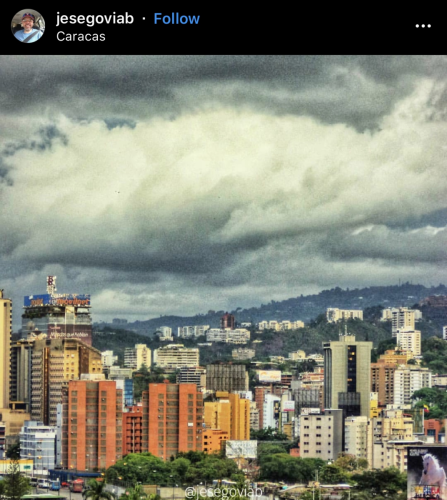Screen dimensions: 447x500
Task: Follow jesegoviab
Action: [177, 19]
